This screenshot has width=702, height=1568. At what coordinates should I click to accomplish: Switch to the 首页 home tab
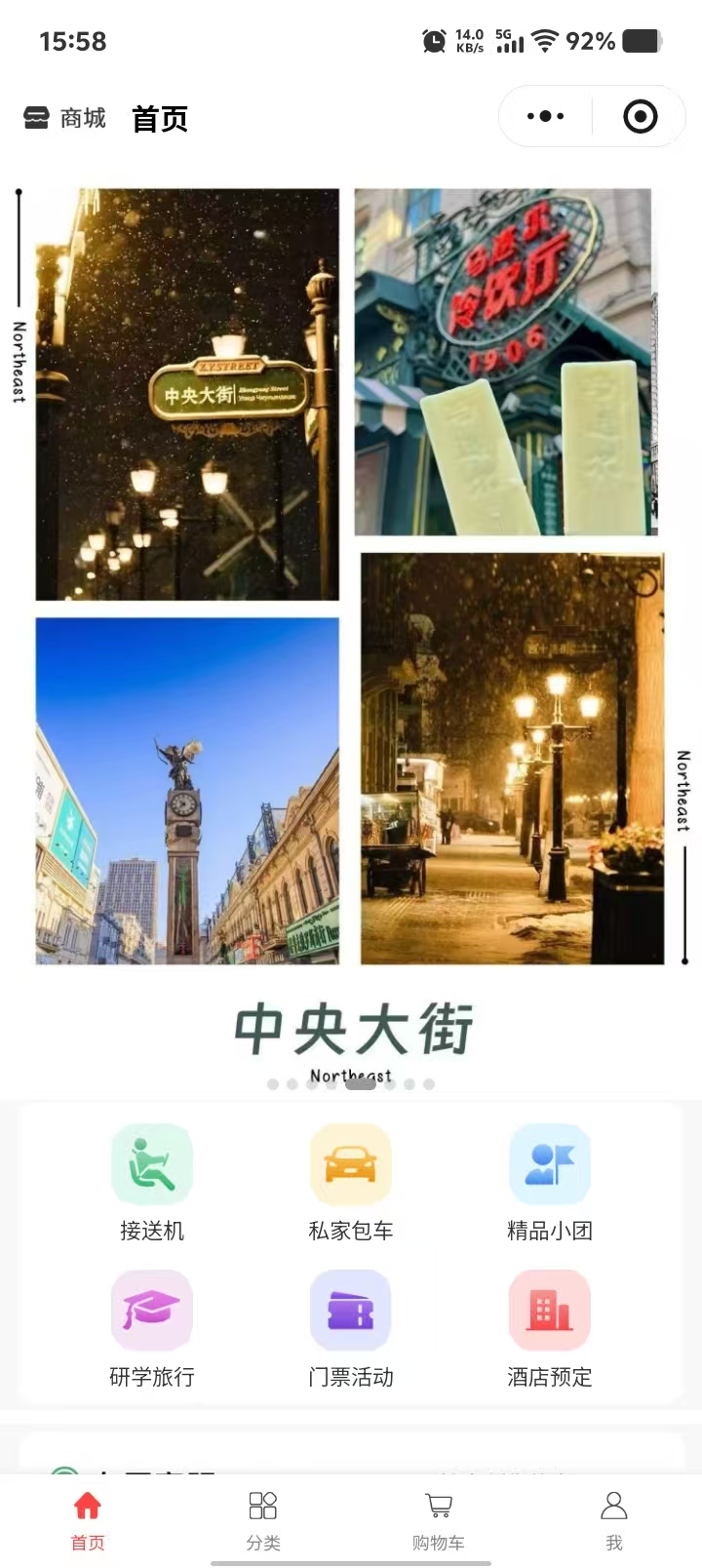tap(88, 1519)
